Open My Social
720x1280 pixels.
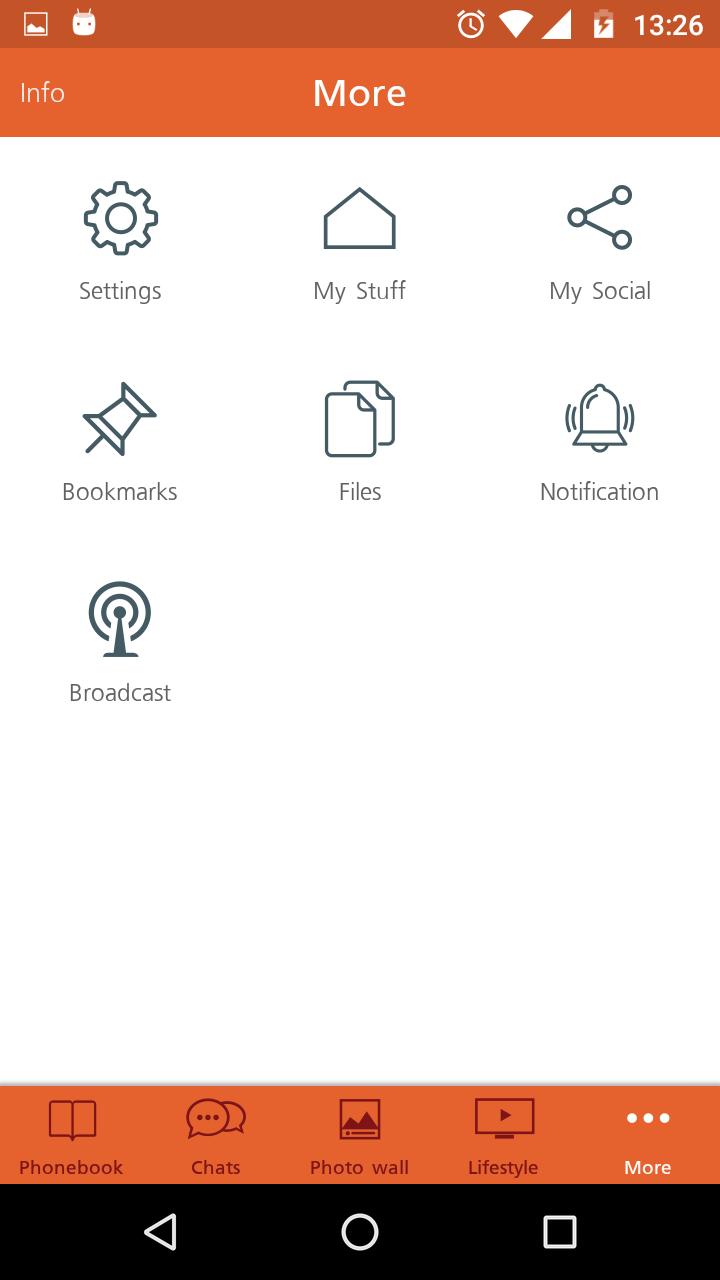point(600,240)
